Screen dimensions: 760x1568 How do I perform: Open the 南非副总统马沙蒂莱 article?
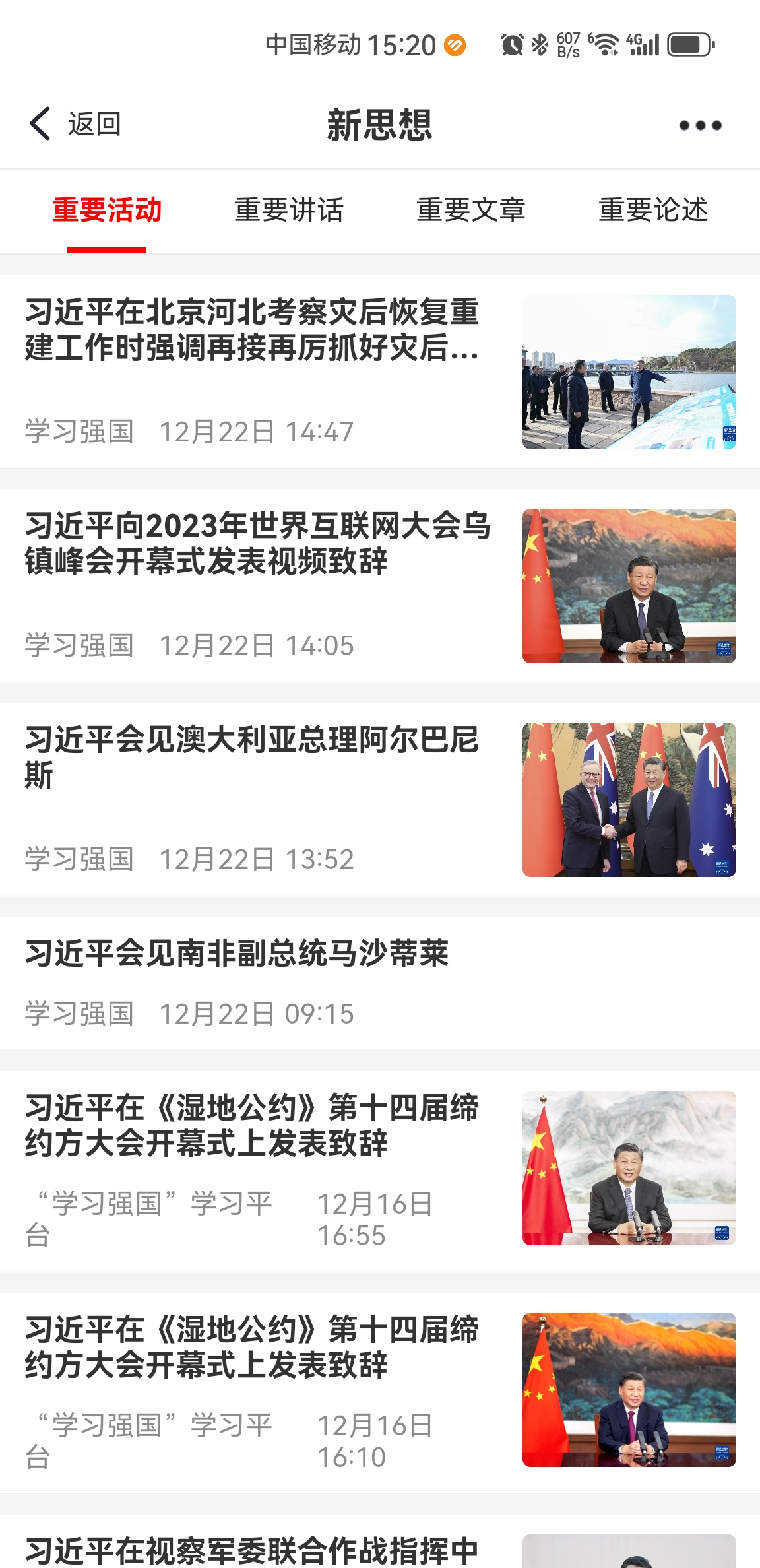tap(237, 954)
